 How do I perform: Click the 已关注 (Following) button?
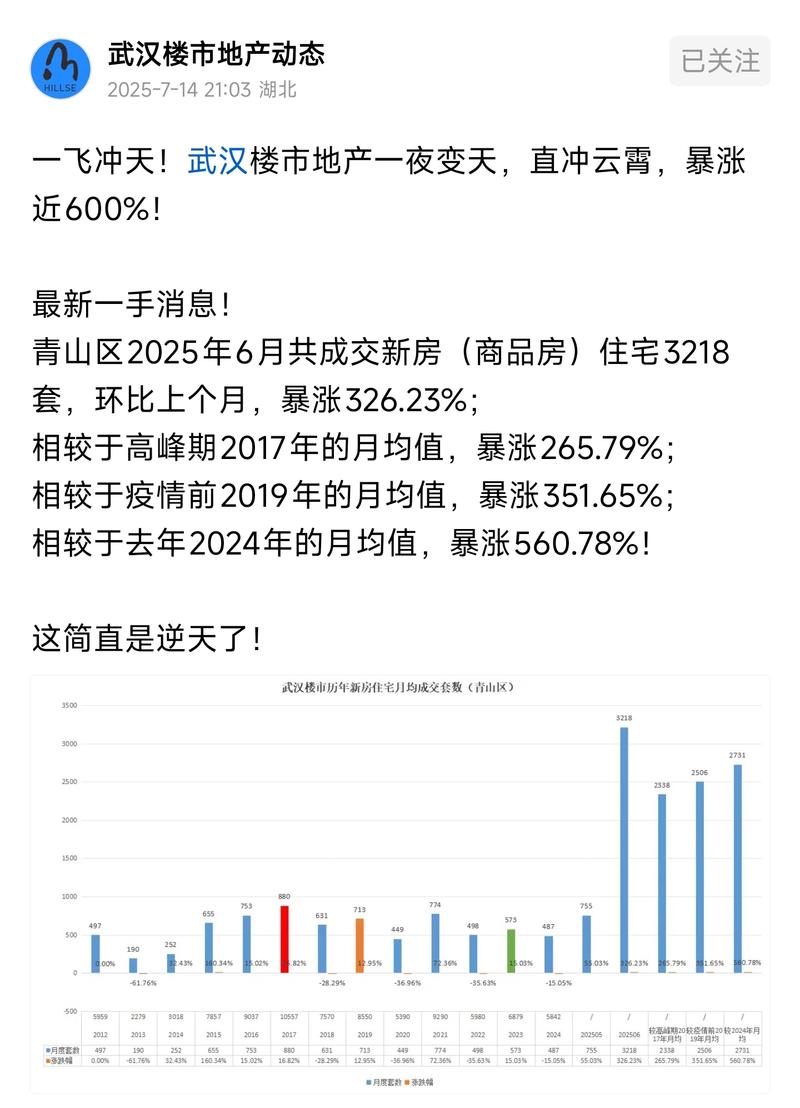[x=722, y=60]
